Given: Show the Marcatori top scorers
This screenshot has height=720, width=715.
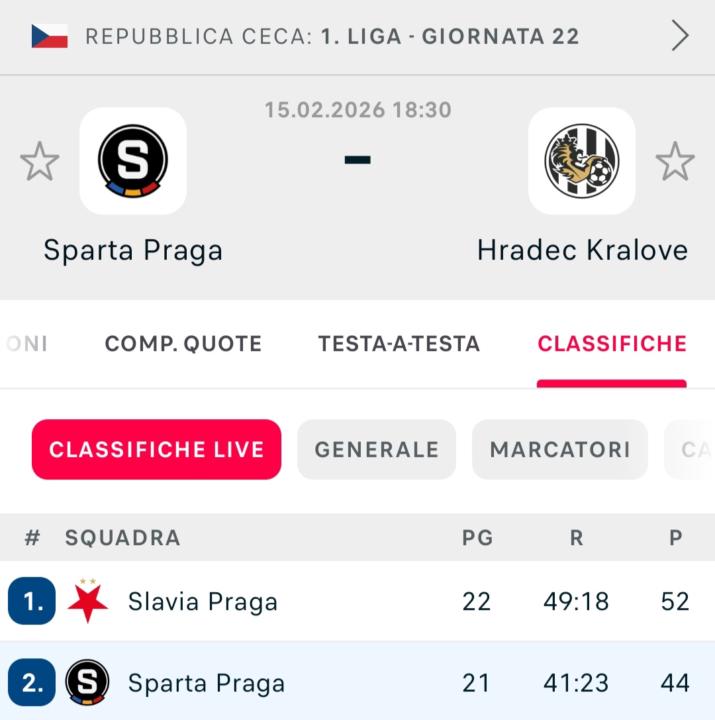Looking at the screenshot, I should pos(560,450).
